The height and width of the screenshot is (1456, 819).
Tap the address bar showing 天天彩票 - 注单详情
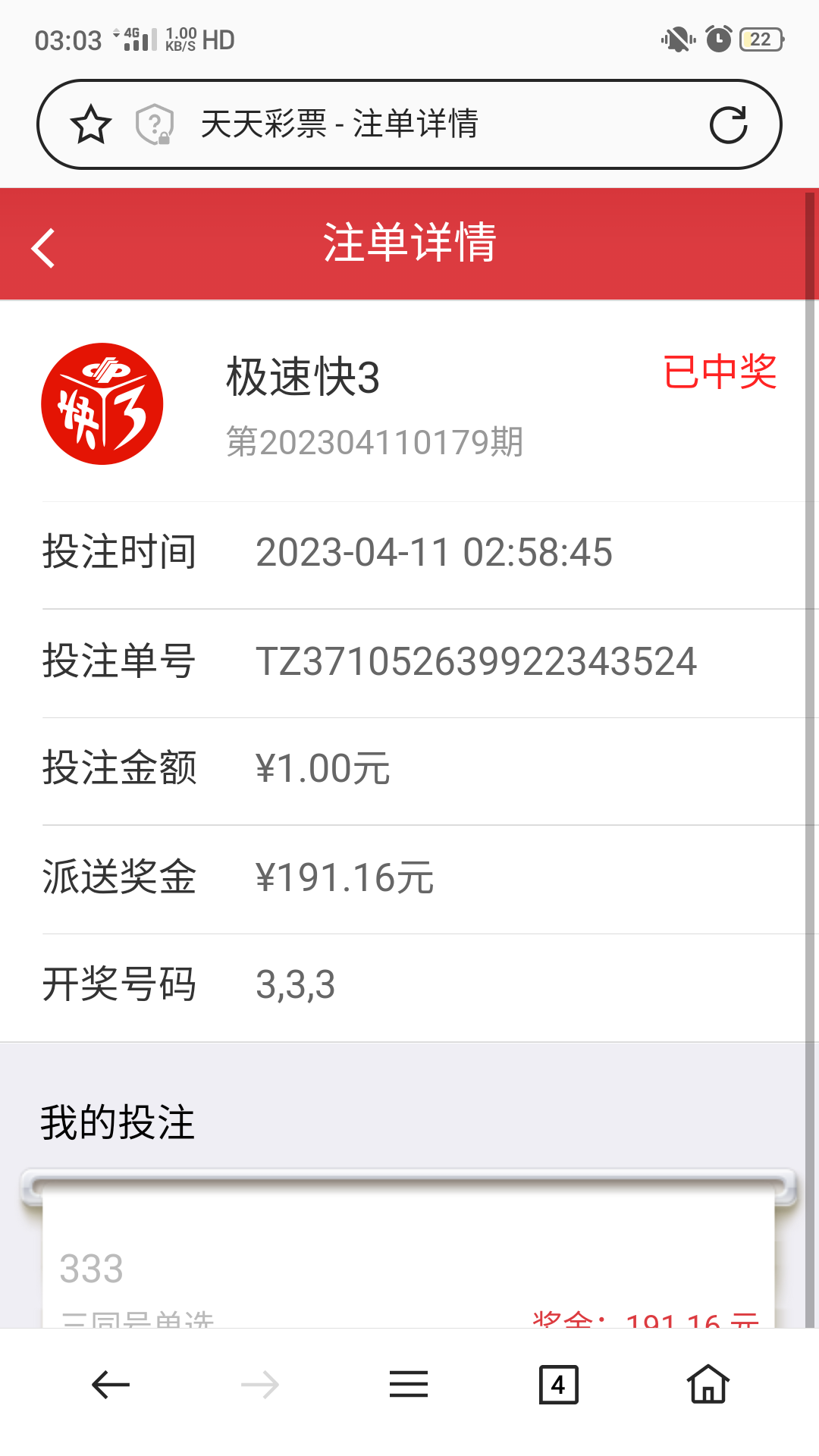pos(425,124)
